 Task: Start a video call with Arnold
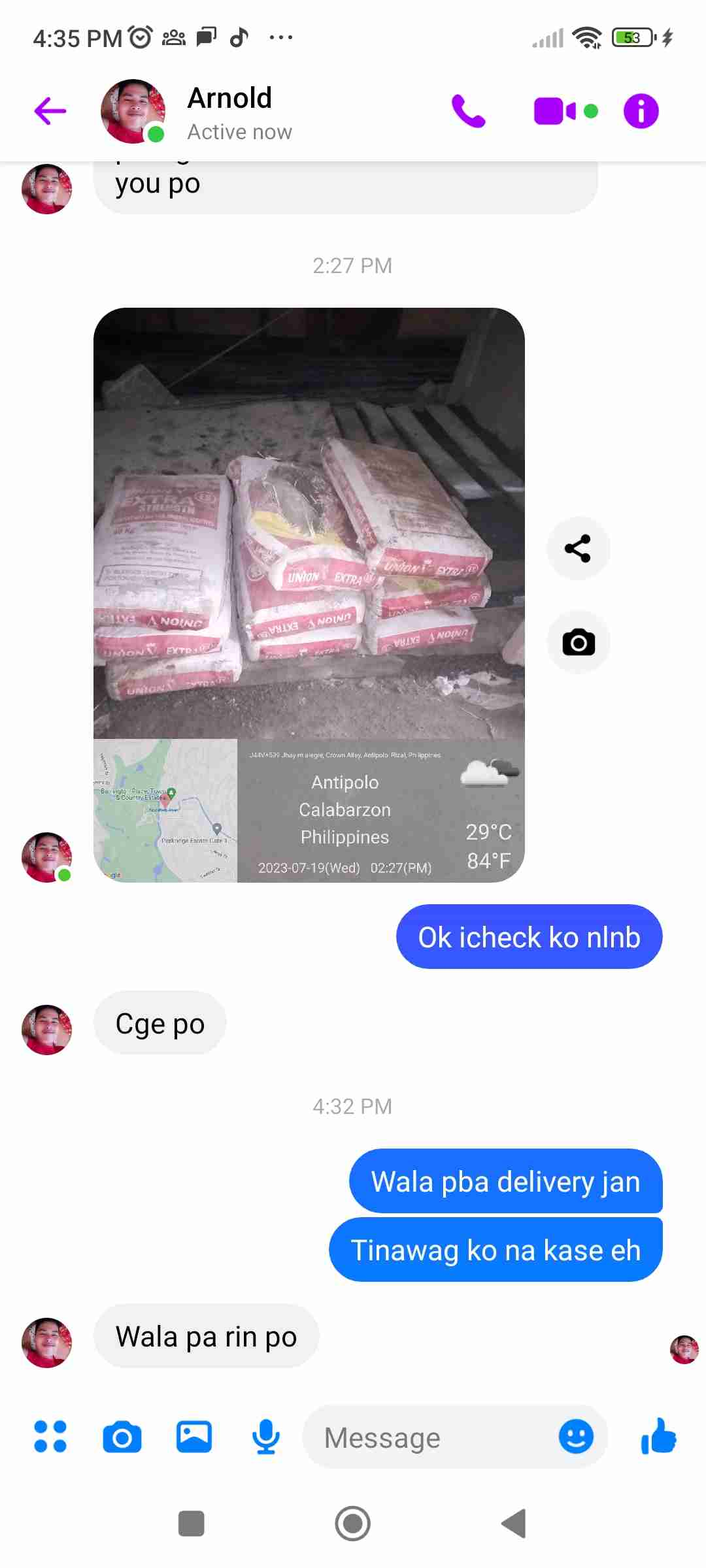pos(555,111)
